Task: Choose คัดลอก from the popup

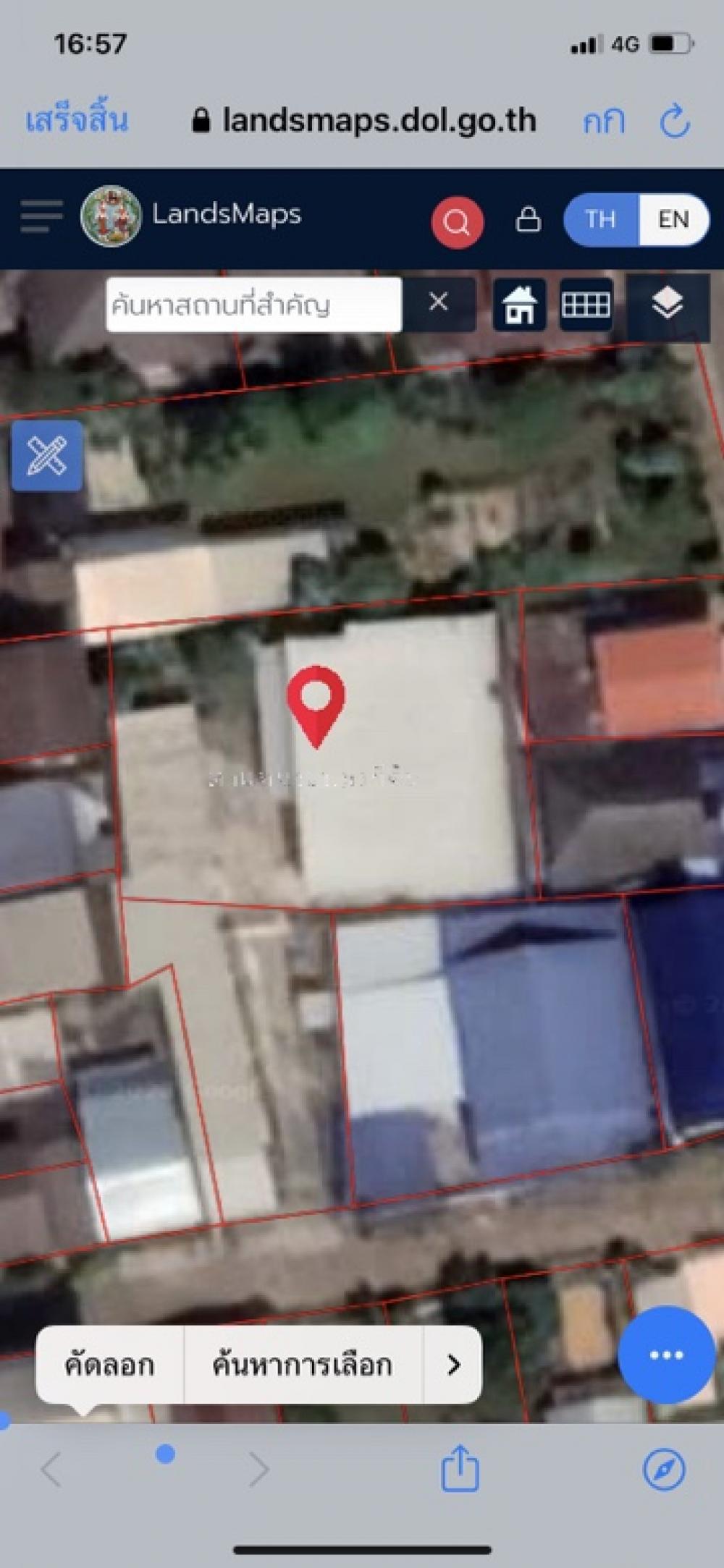Action: [109, 1365]
